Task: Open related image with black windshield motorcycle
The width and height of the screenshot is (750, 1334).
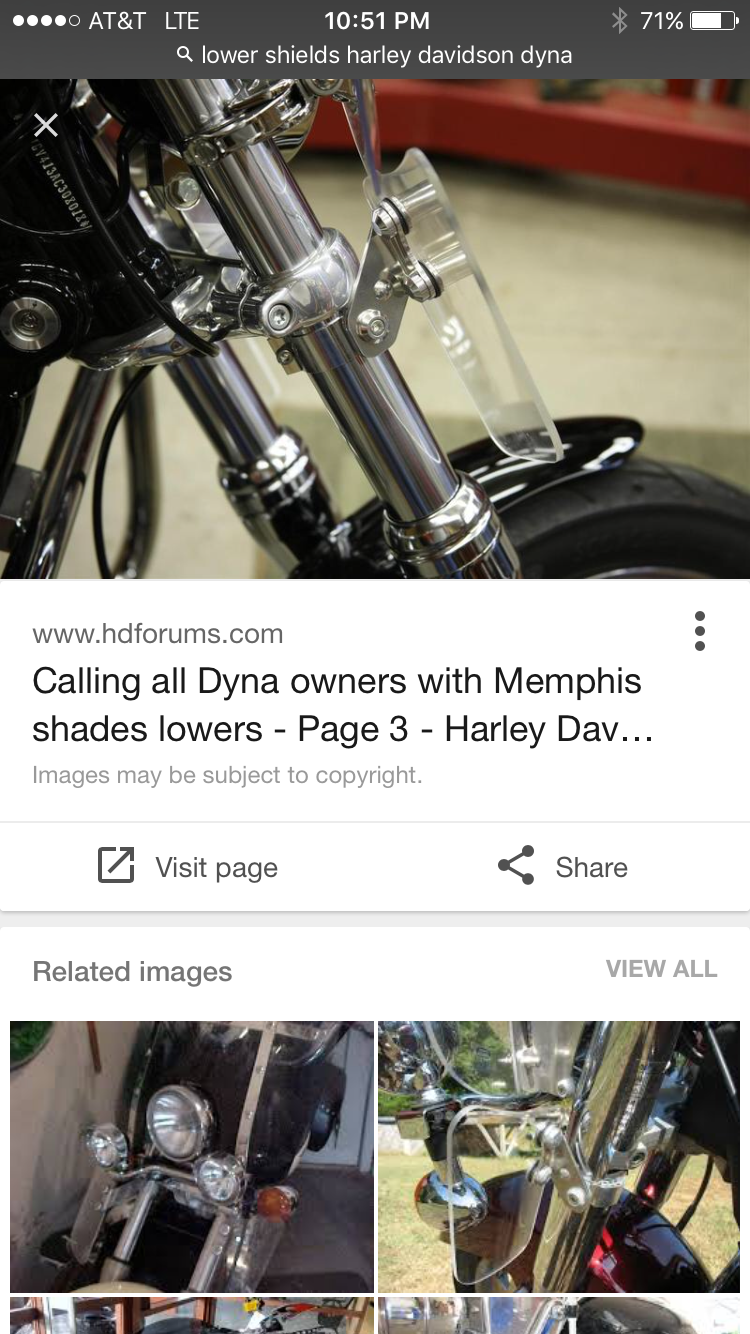Action: click(x=192, y=1156)
